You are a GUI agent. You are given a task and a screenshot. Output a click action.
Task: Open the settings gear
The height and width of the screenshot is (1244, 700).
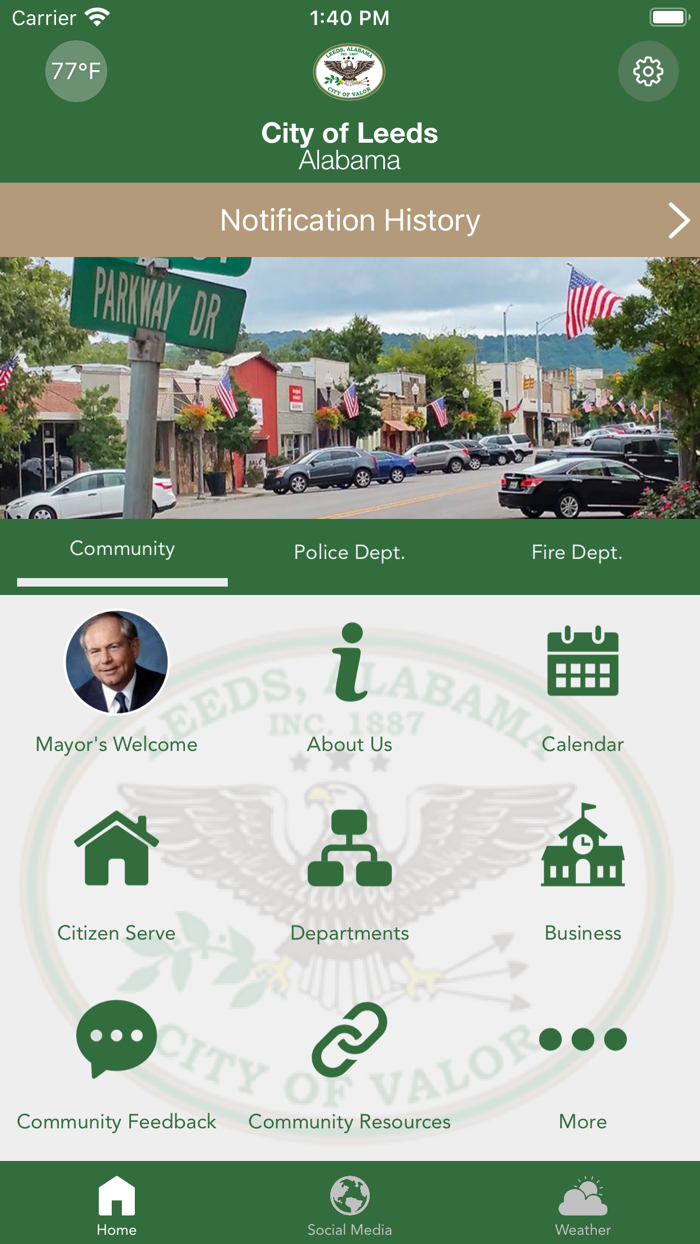point(648,71)
